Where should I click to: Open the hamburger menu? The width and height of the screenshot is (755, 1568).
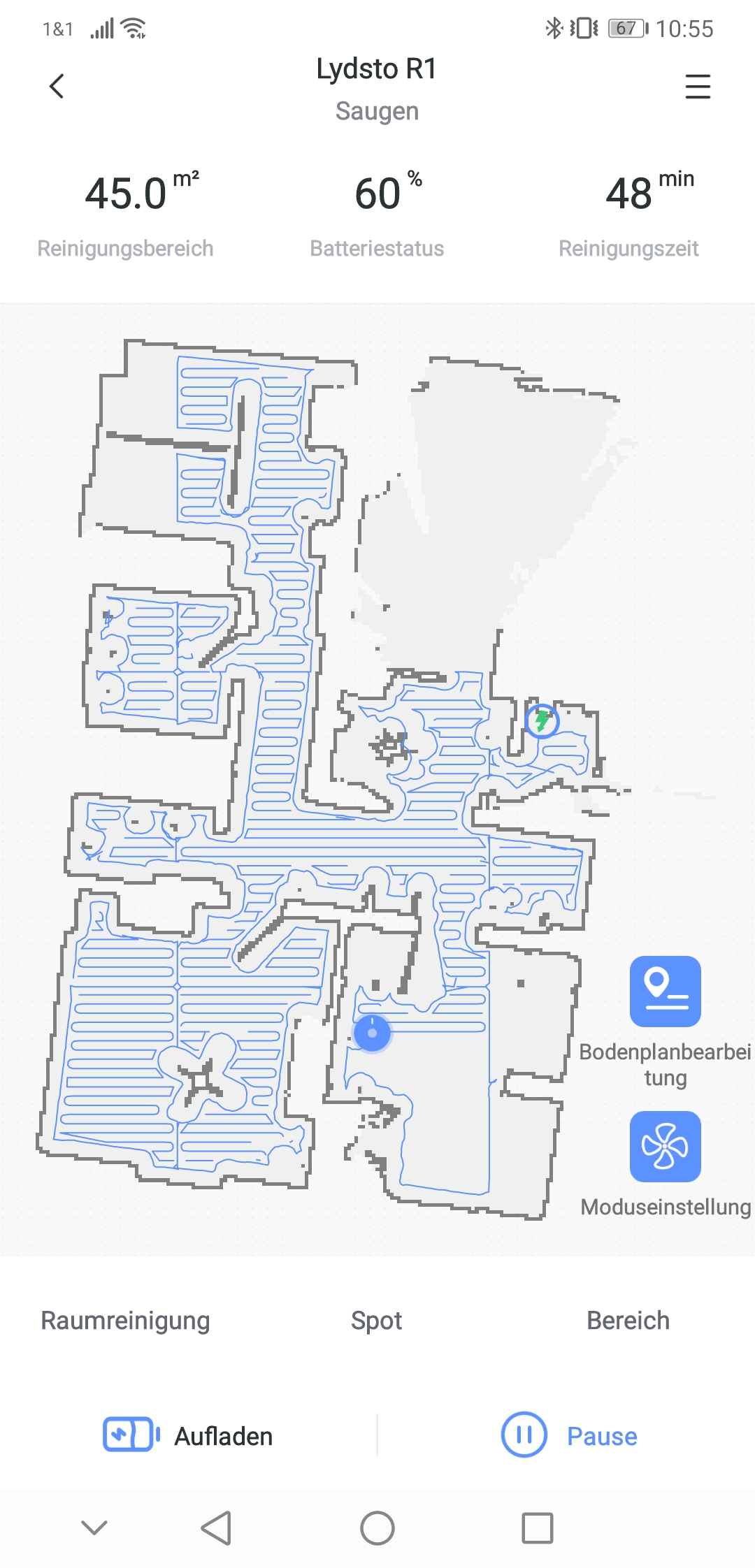pos(697,87)
